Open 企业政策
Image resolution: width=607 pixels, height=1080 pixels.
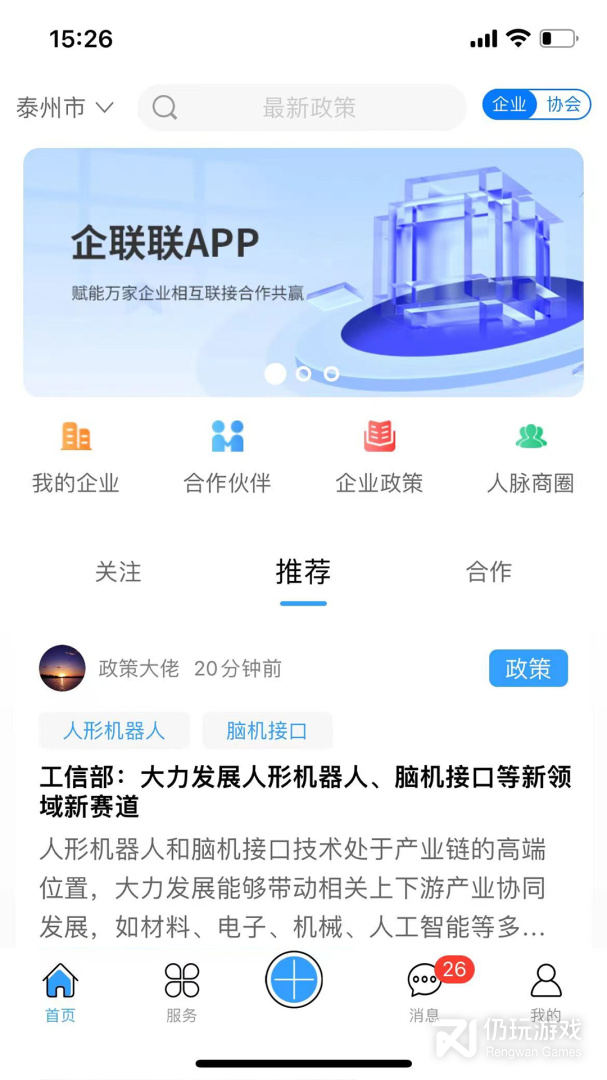pyautogui.click(x=379, y=457)
